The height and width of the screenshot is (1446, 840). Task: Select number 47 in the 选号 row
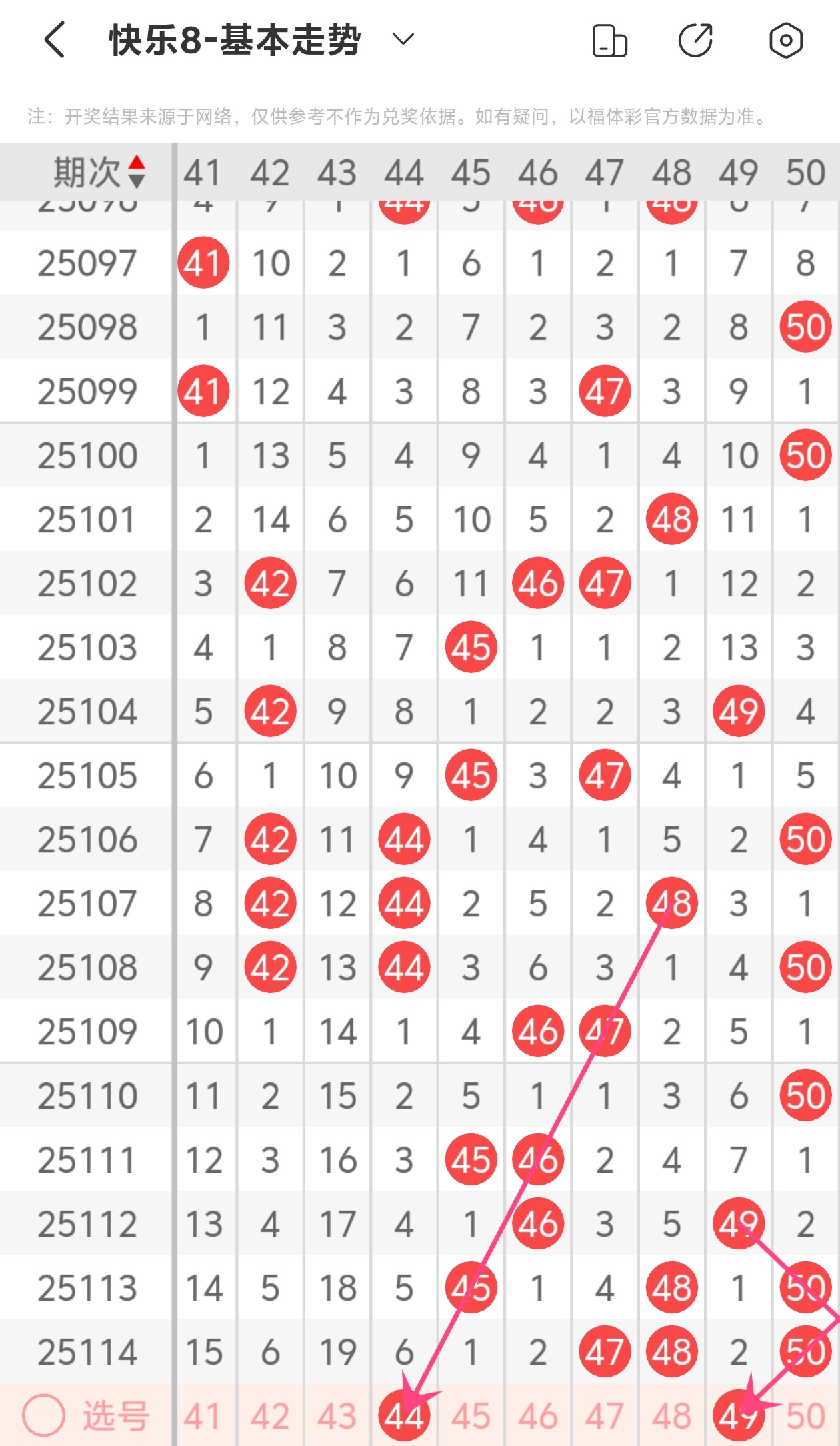(605, 1415)
